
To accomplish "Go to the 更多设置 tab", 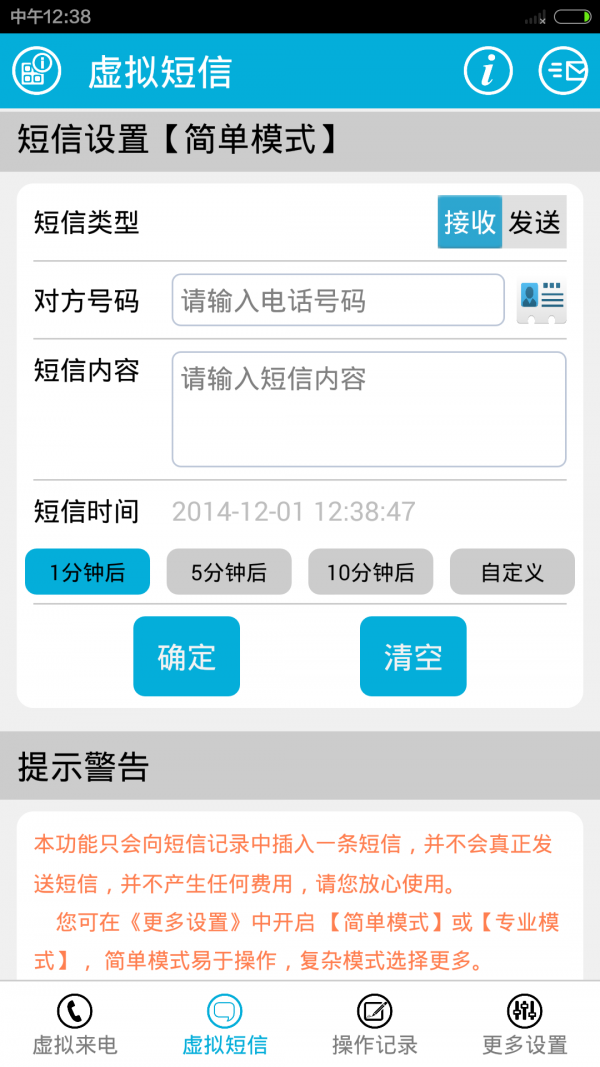I will 525,1025.
